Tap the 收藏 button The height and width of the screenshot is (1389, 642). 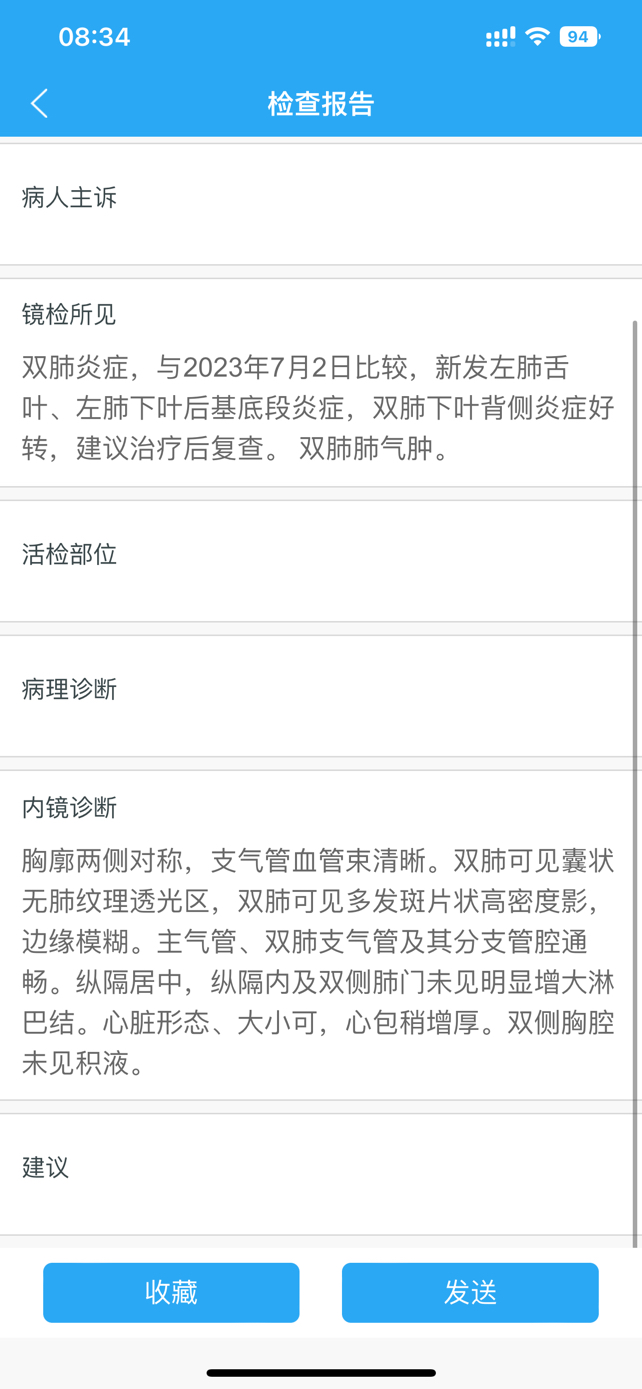[171, 1292]
